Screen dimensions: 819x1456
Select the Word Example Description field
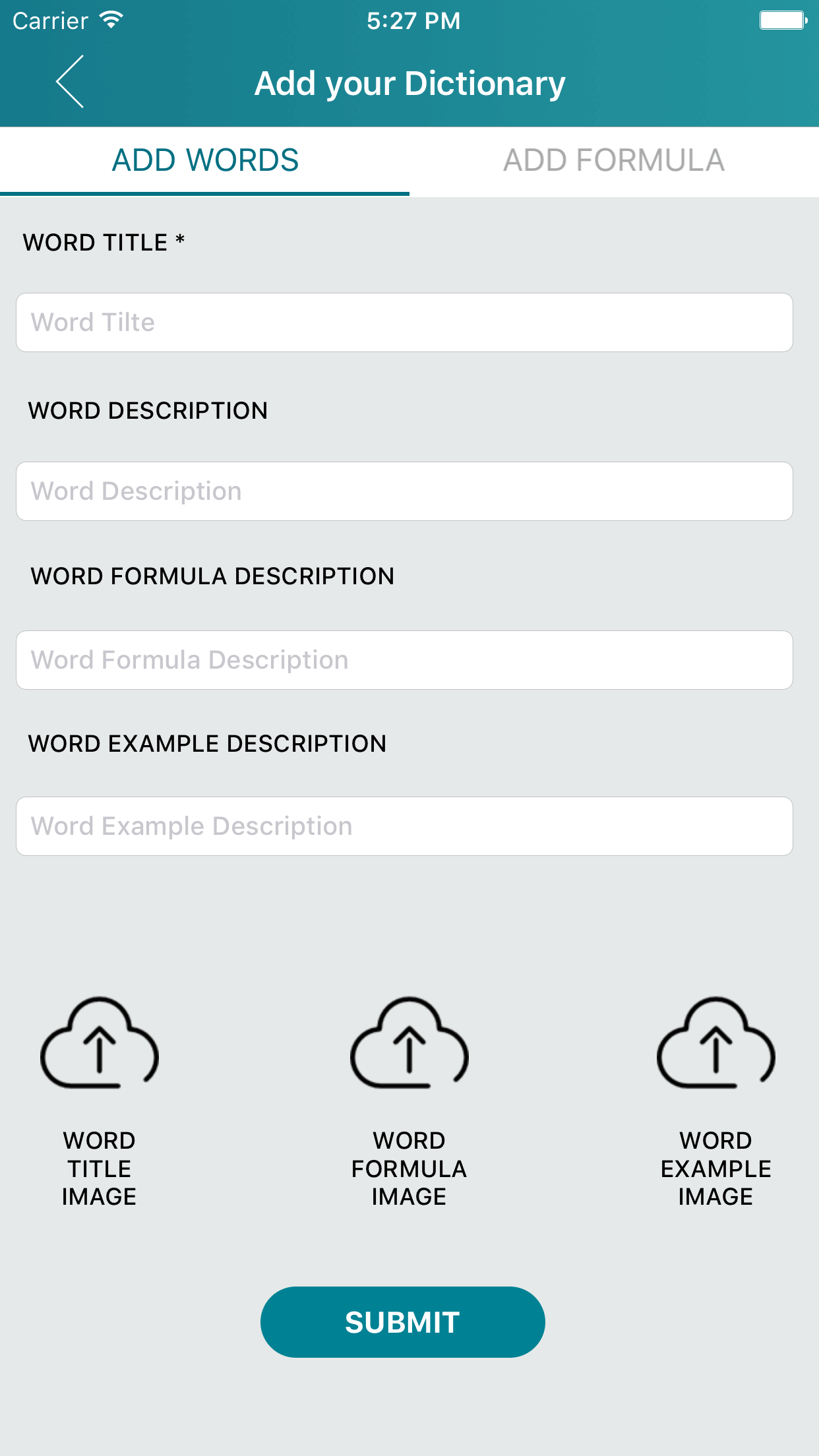pos(404,826)
